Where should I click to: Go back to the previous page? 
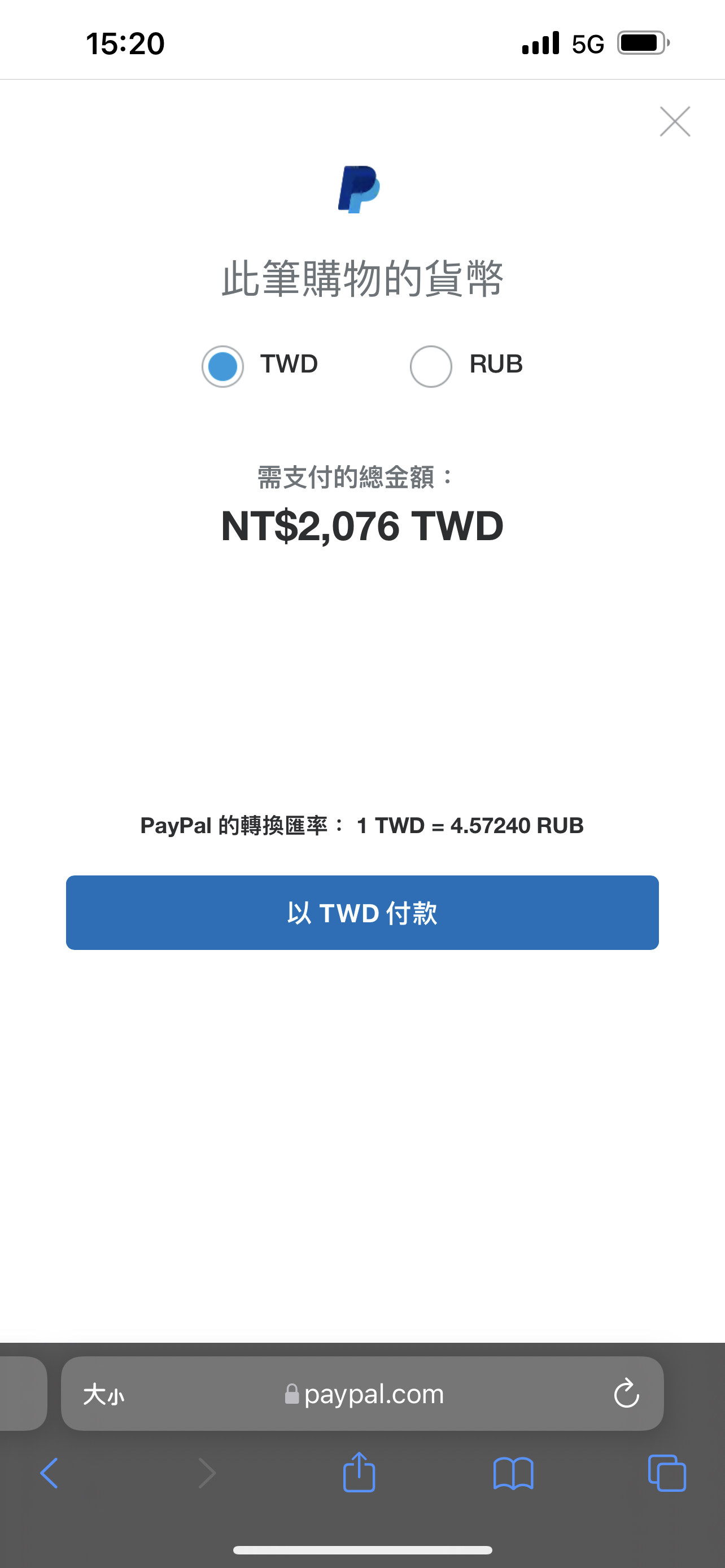point(49,1473)
